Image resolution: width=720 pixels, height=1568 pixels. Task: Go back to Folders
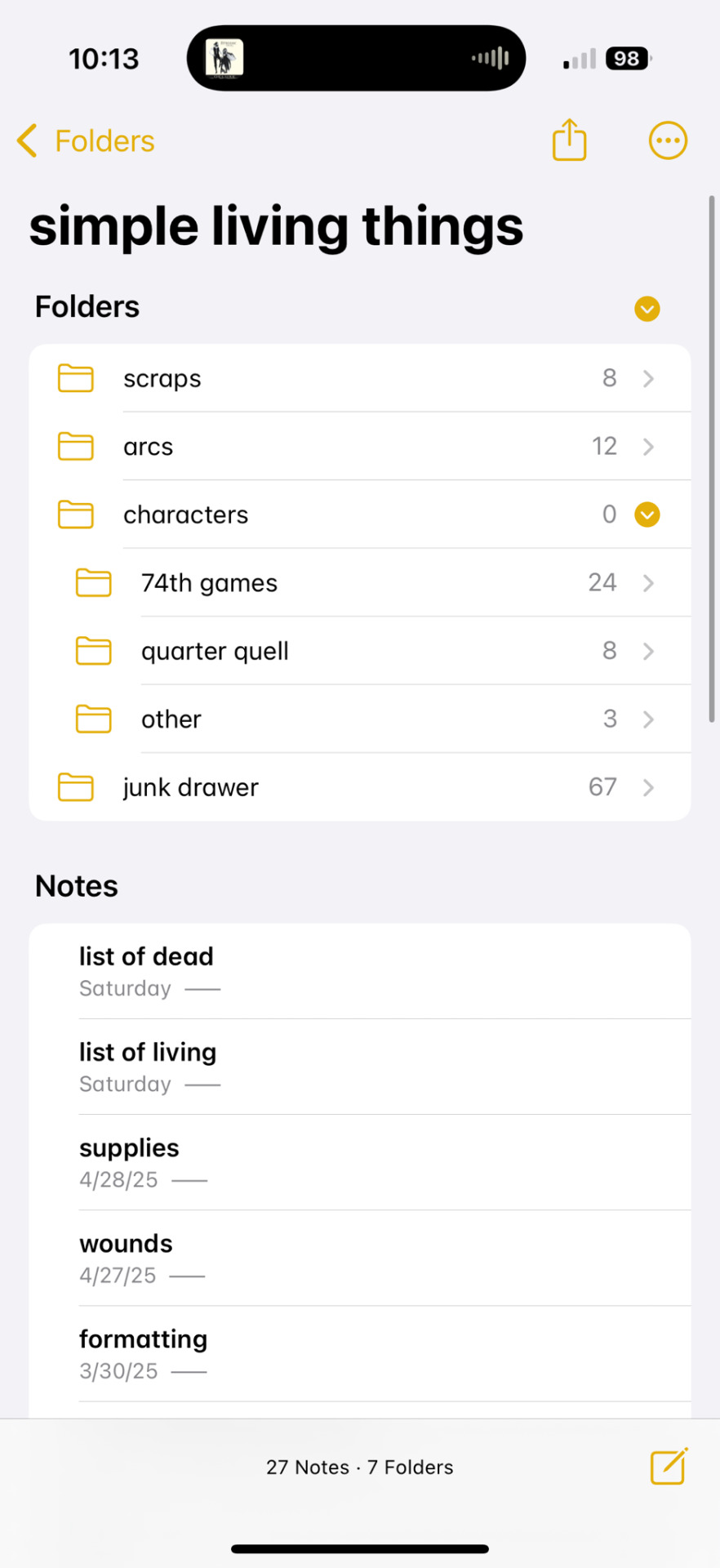tap(87, 140)
